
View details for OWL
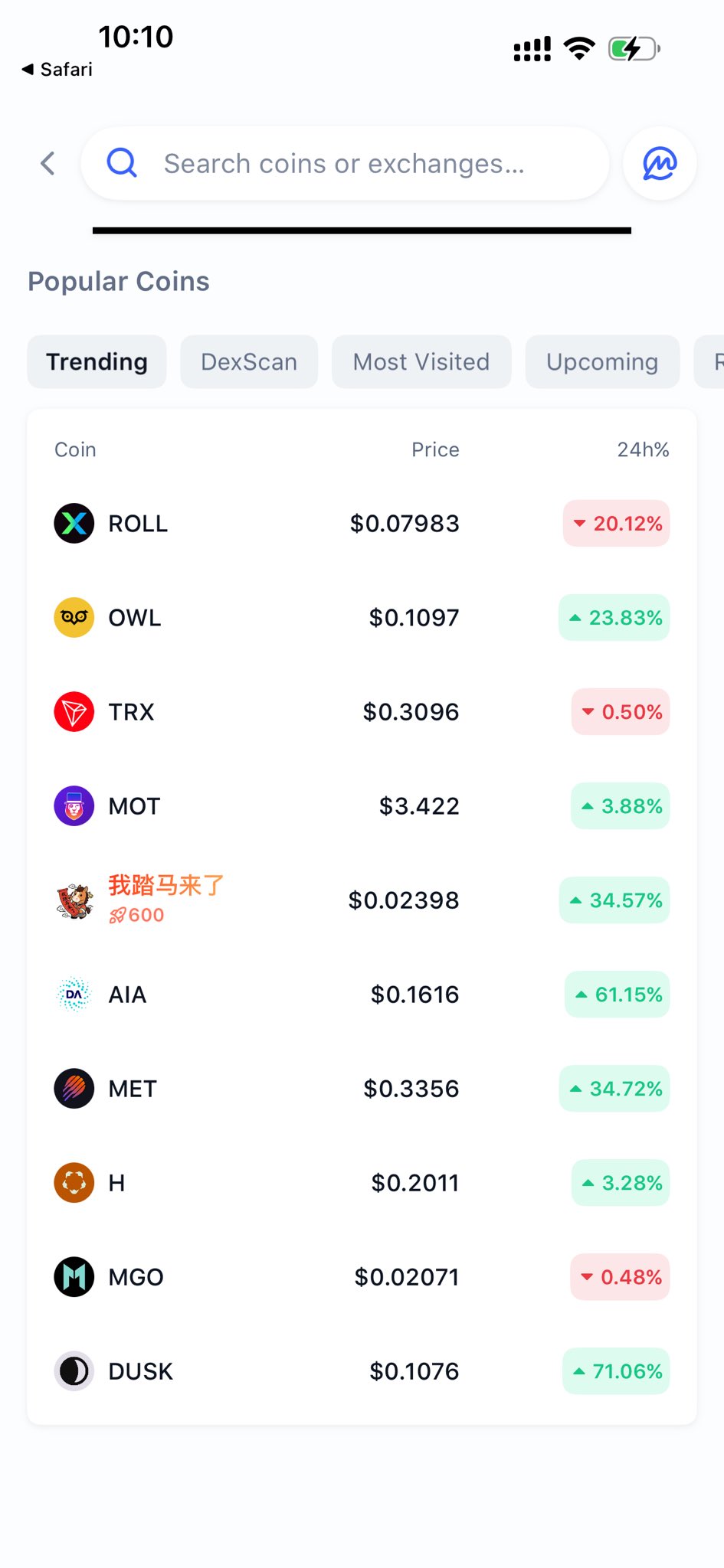point(362,618)
